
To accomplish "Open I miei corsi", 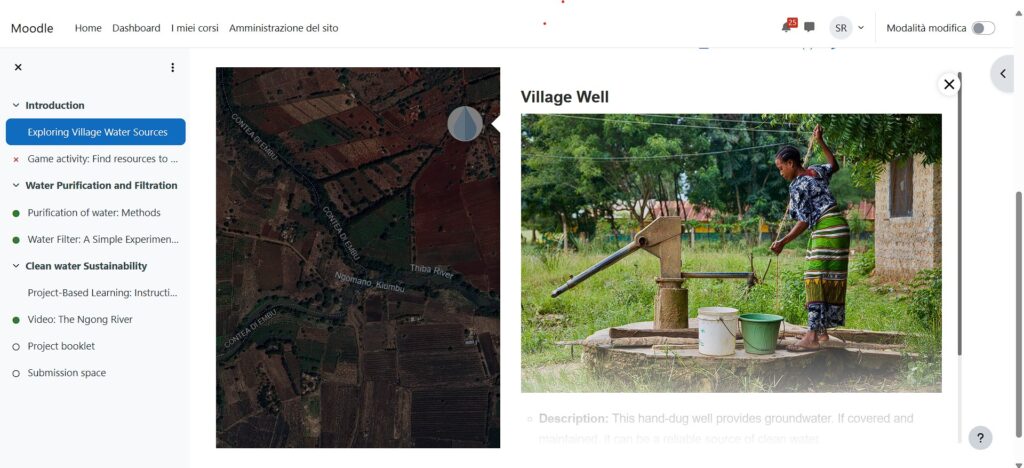I will [195, 28].
